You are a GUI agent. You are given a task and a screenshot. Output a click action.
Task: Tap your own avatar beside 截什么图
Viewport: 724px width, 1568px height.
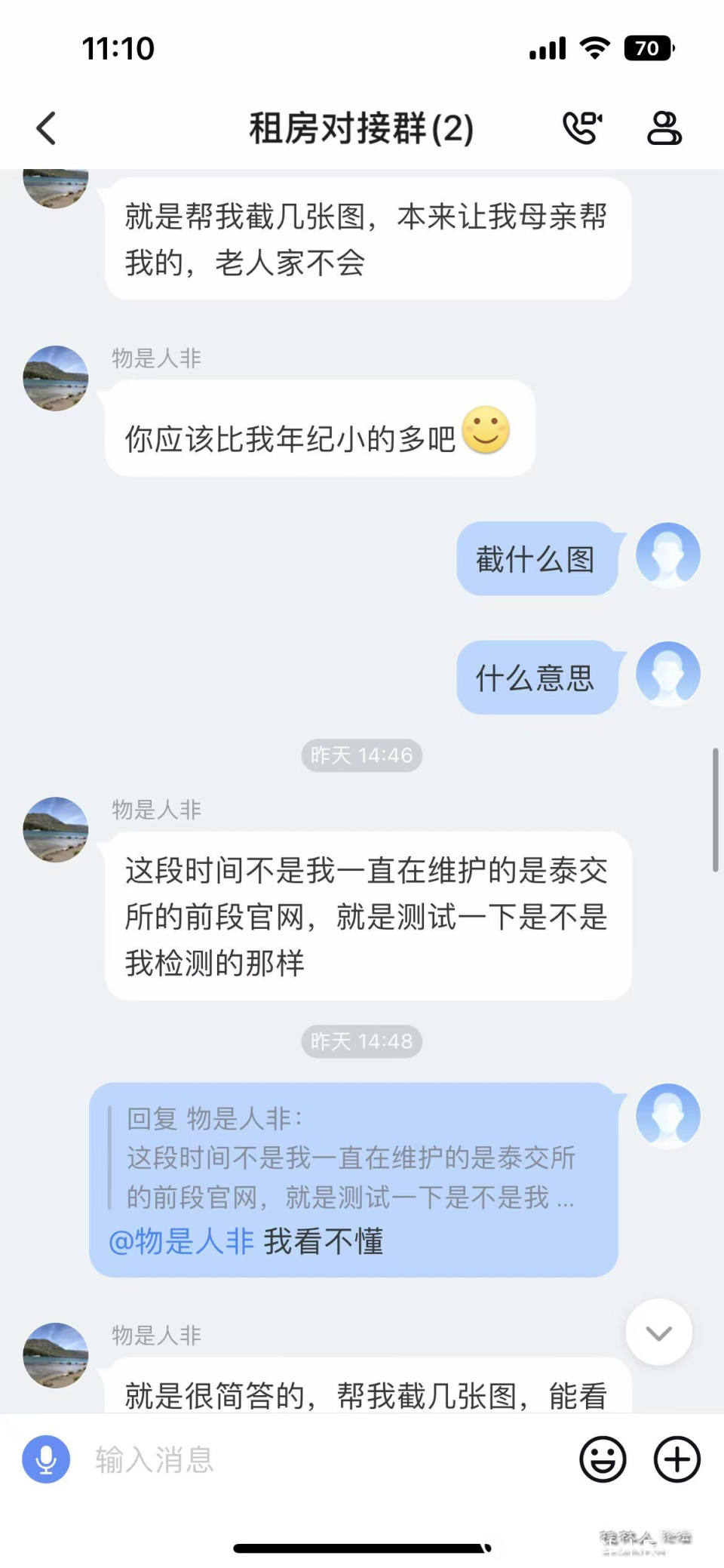667,555
